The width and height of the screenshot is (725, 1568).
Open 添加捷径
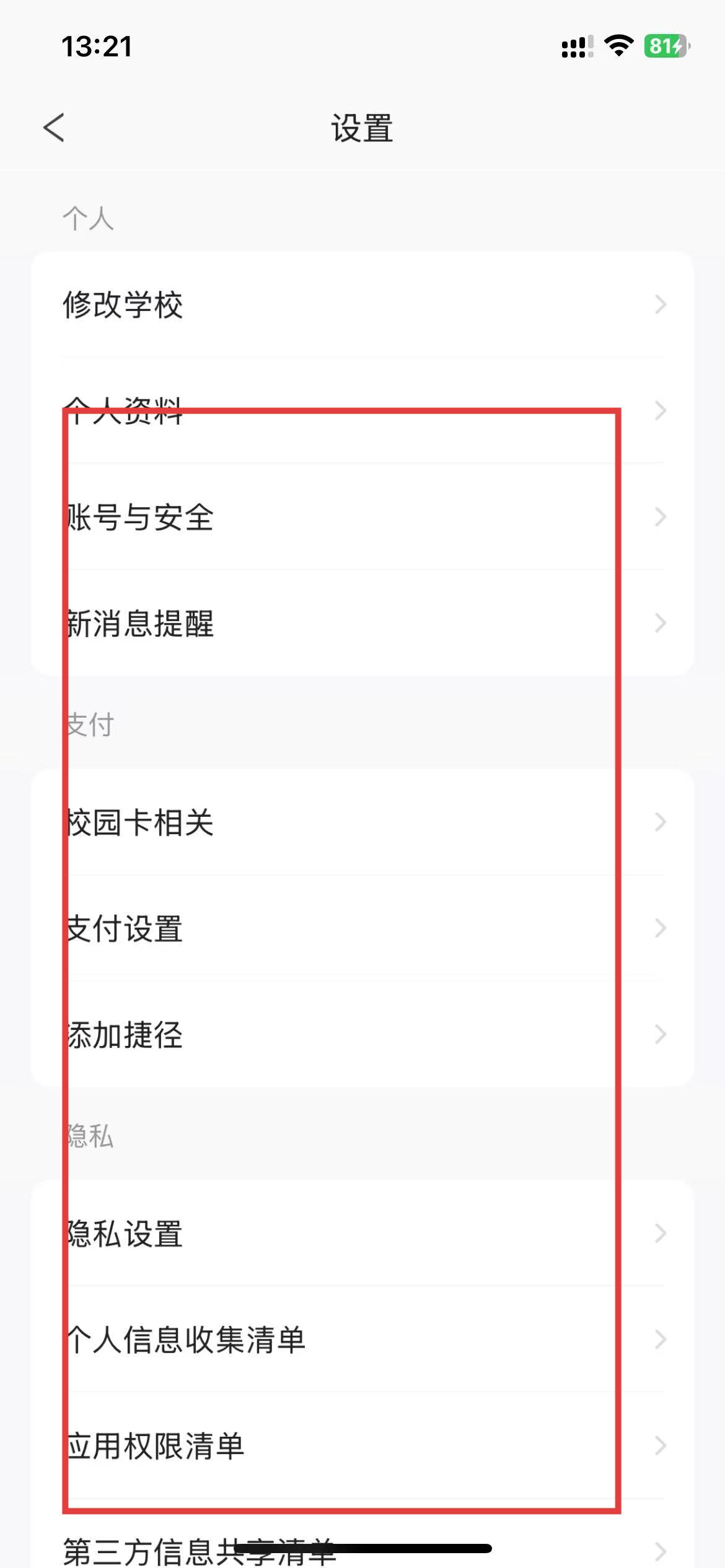pyautogui.click(x=362, y=1034)
